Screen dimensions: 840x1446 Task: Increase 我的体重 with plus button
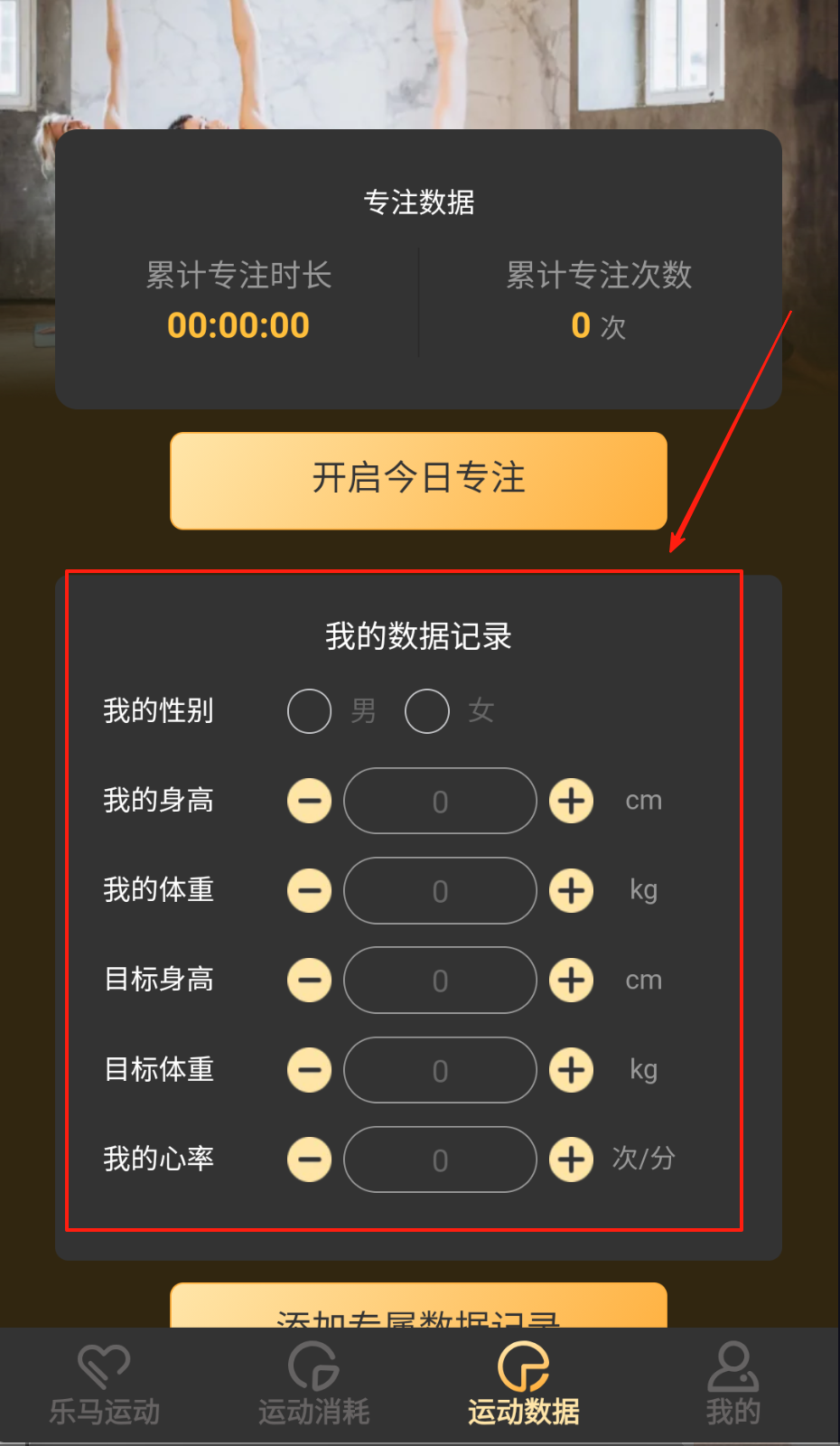[x=571, y=890]
